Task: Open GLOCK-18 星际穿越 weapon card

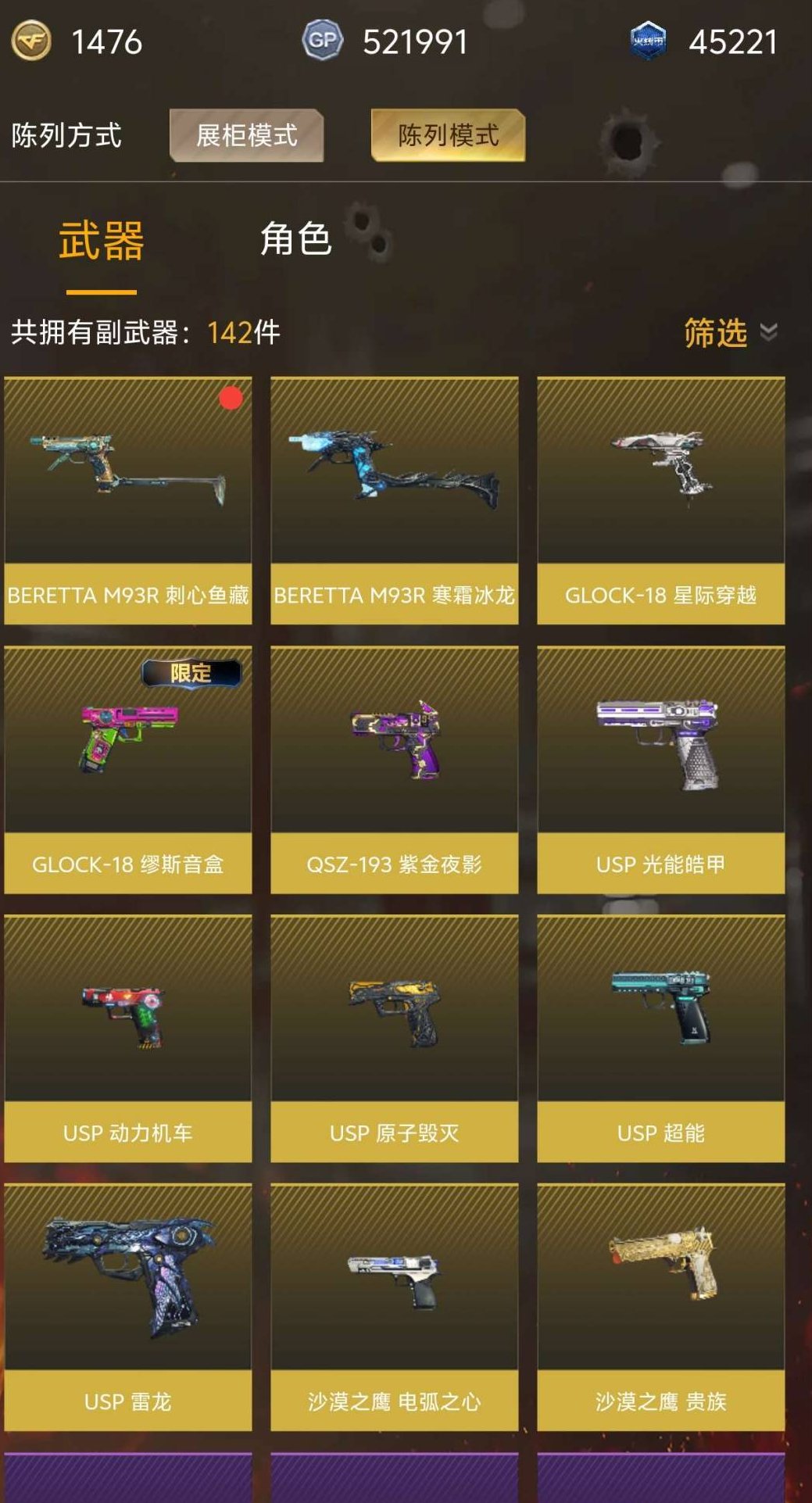Action: pos(661,500)
